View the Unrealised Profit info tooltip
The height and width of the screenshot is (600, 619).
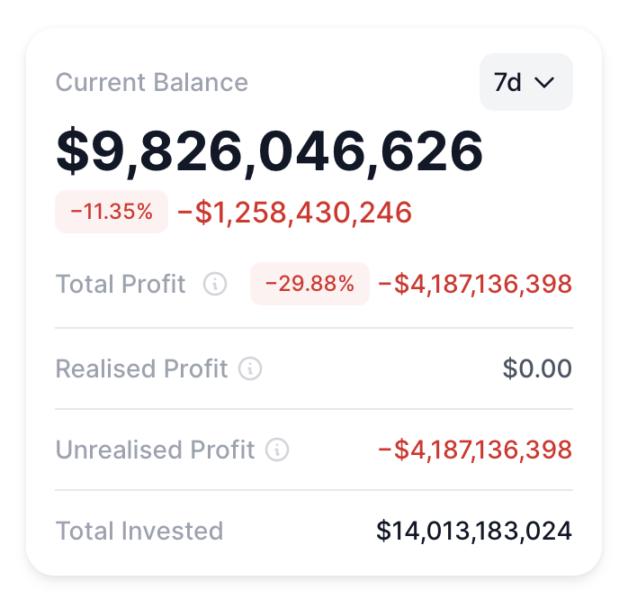(277, 450)
